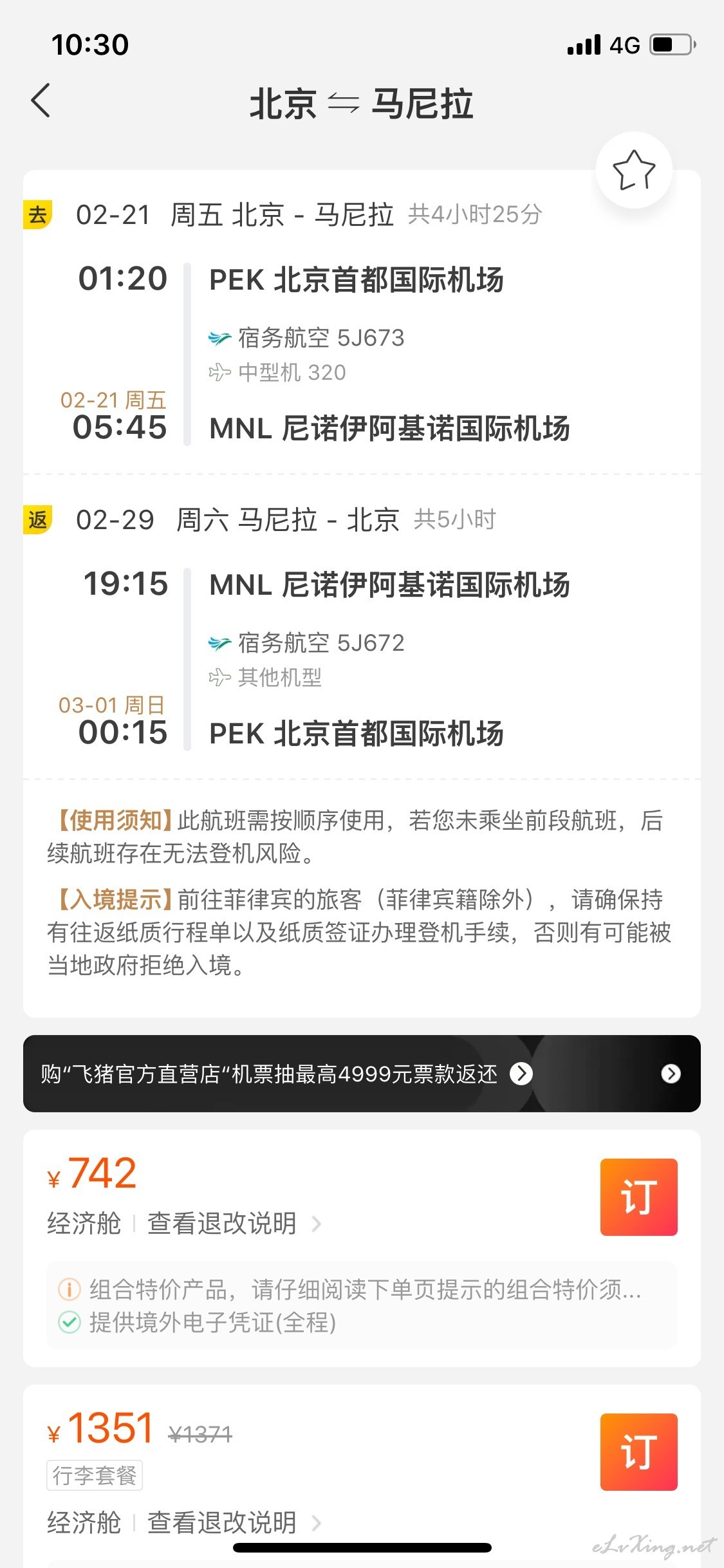Favorite this flight with the star icon
The height and width of the screenshot is (1568, 724).
pyautogui.click(x=634, y=170)
